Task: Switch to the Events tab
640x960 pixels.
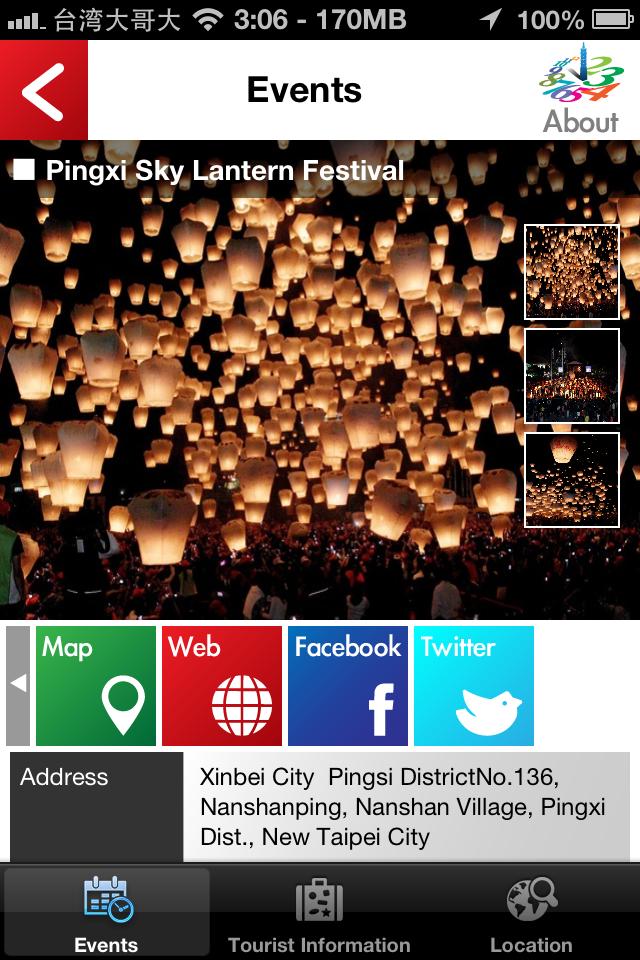Action: coord(106,914)
